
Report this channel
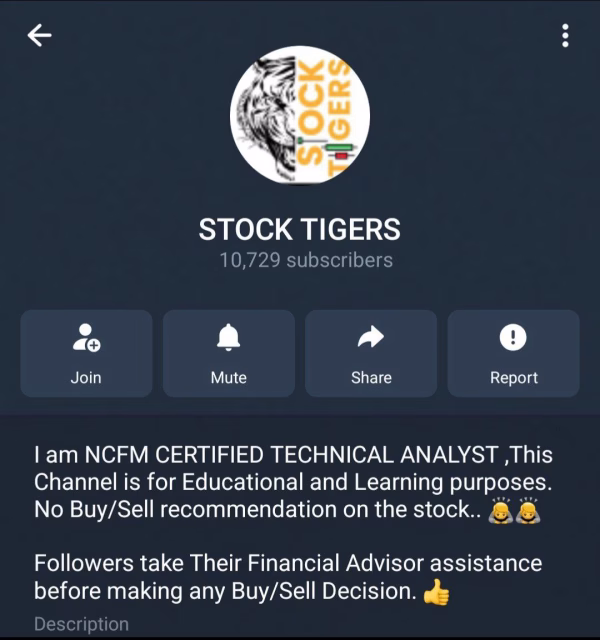coord(513,353)
